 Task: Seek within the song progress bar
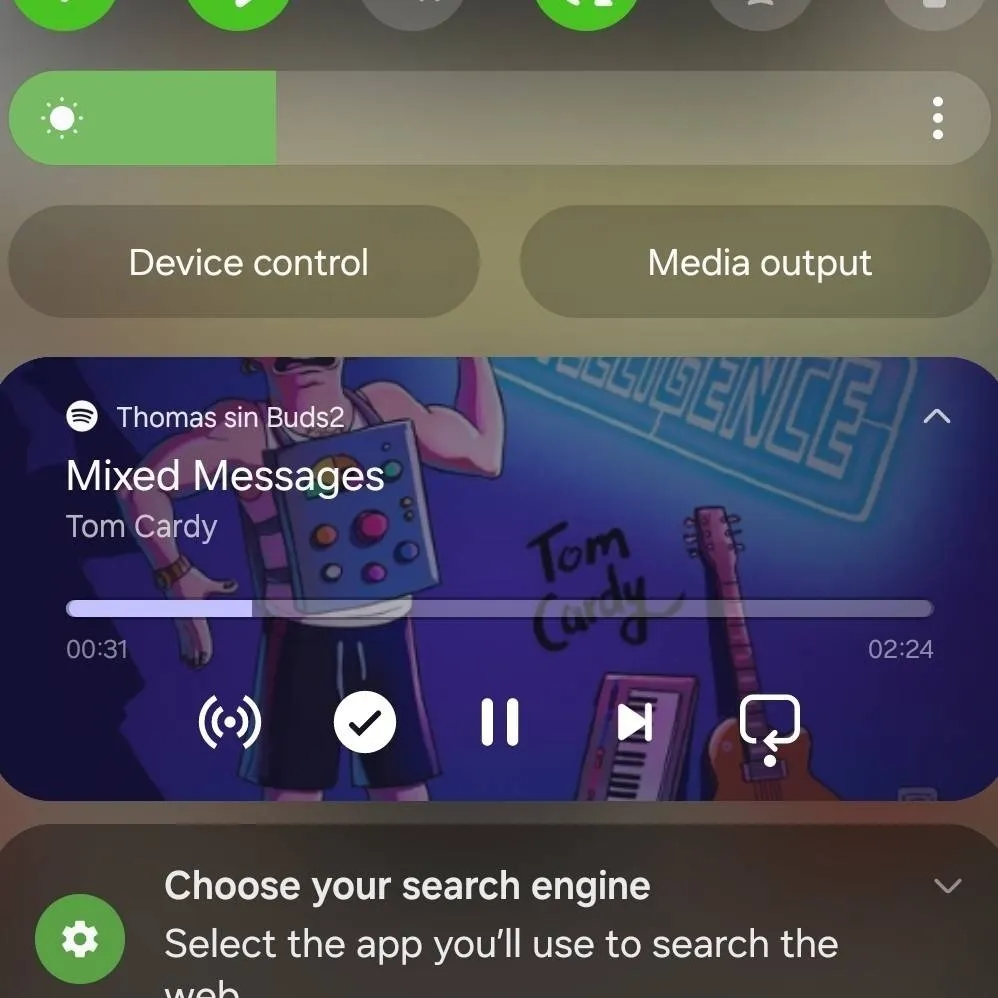(x=499, y=608)
